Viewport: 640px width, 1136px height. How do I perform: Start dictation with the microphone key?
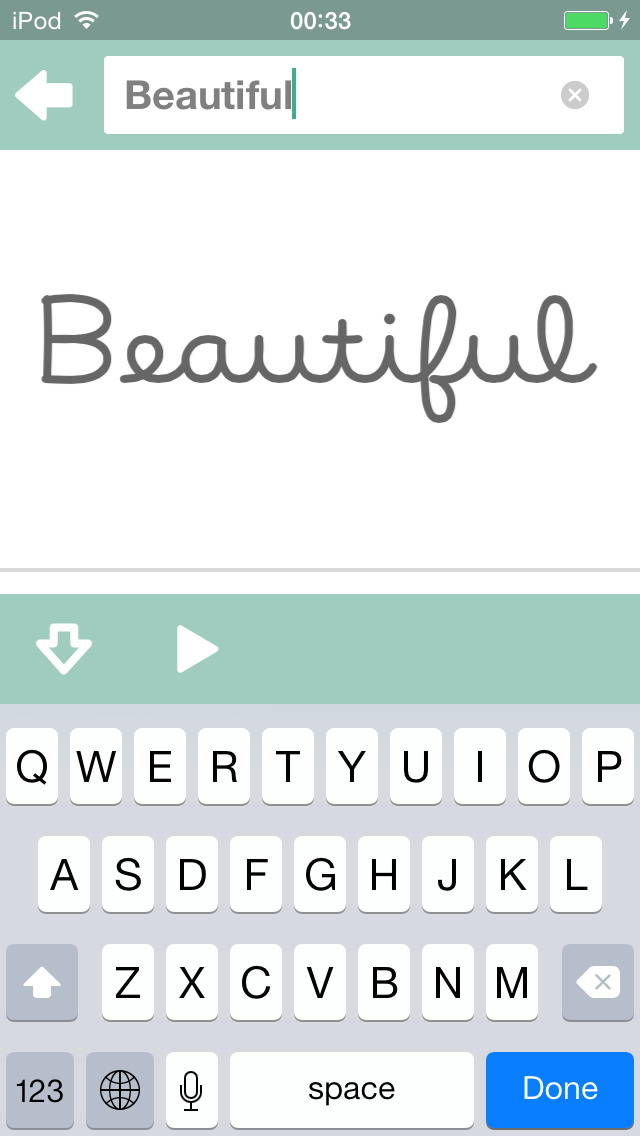coord(192,1089)
